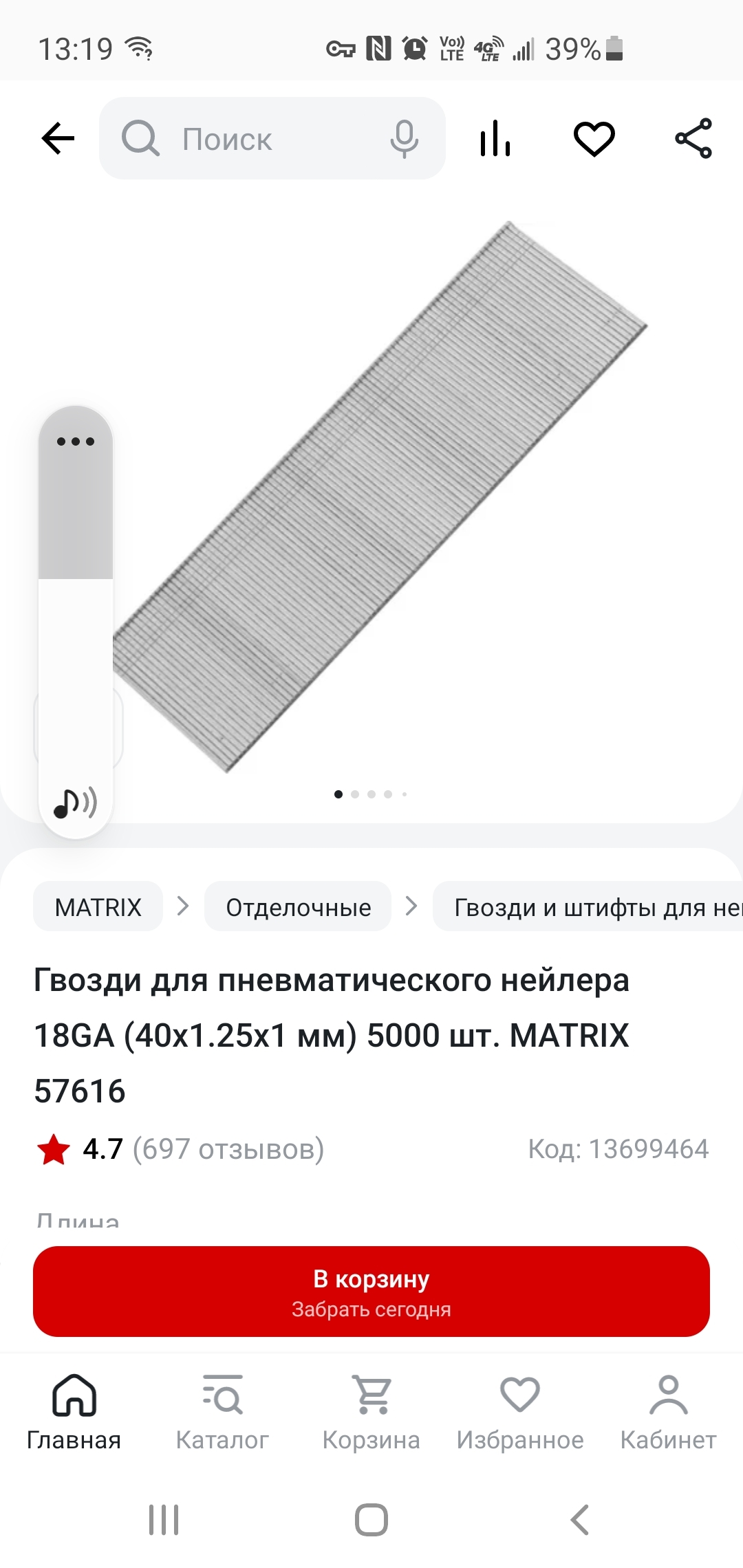Add product to comparison bars icon
This screenshot has height=1568, width=743.
point(495,138)
